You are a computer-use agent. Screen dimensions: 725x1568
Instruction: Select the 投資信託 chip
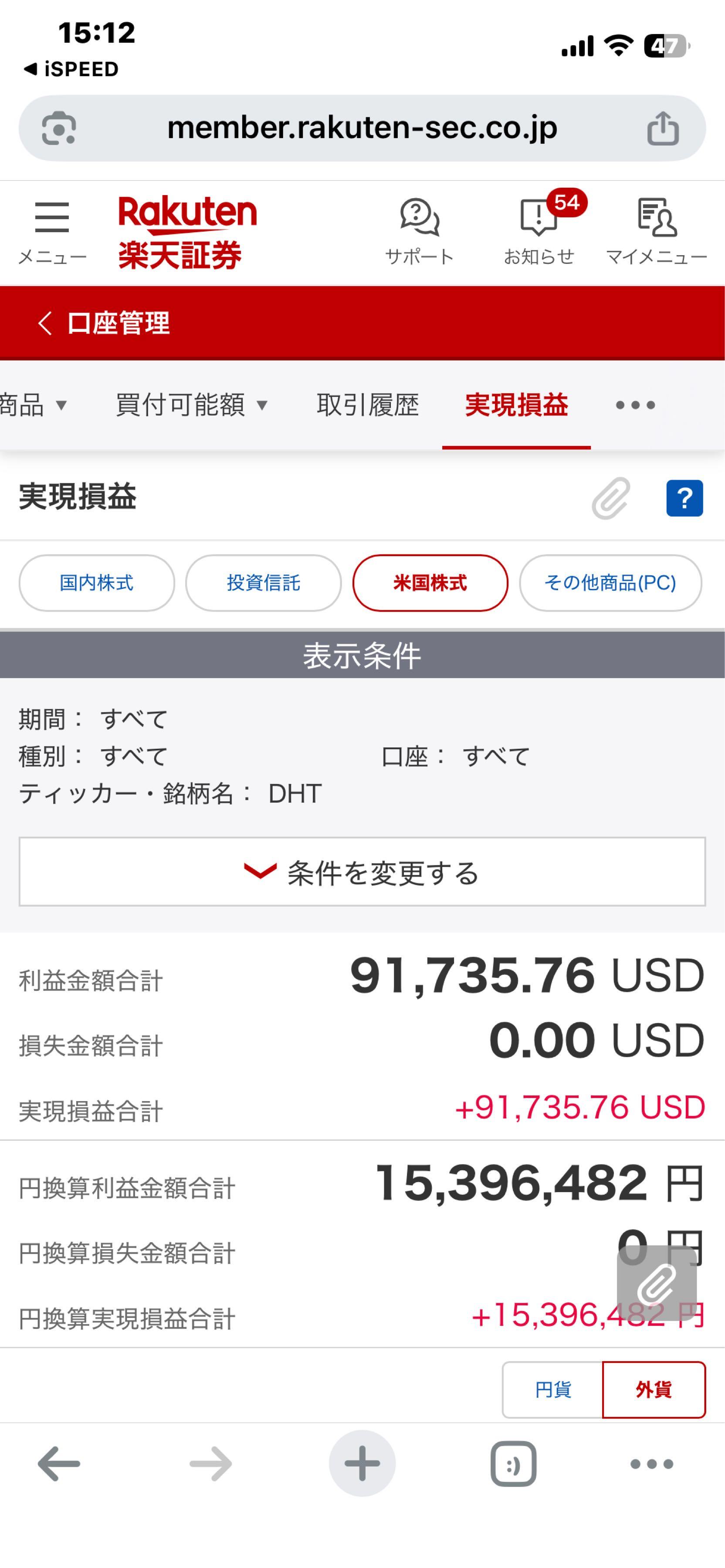(x=263, y=582)
